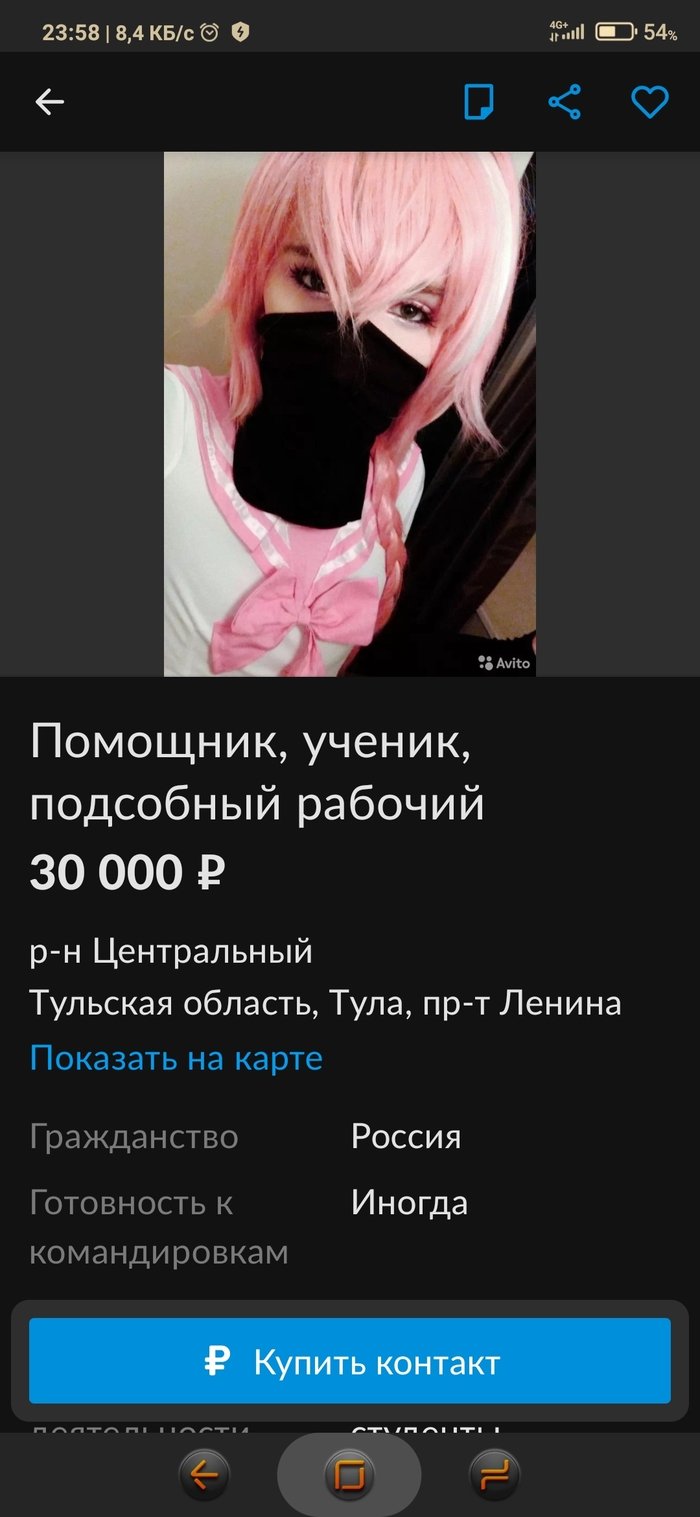Tap Показать на карте link
The width and height of the screenshot is (700, 1517).
click(176, 1058)
